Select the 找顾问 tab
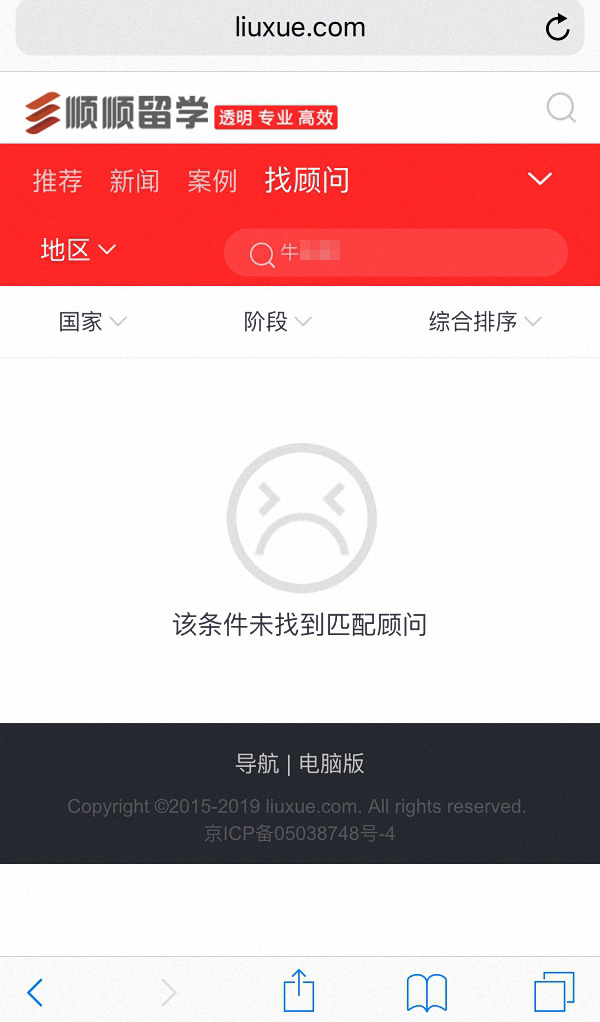 (307, 180)
